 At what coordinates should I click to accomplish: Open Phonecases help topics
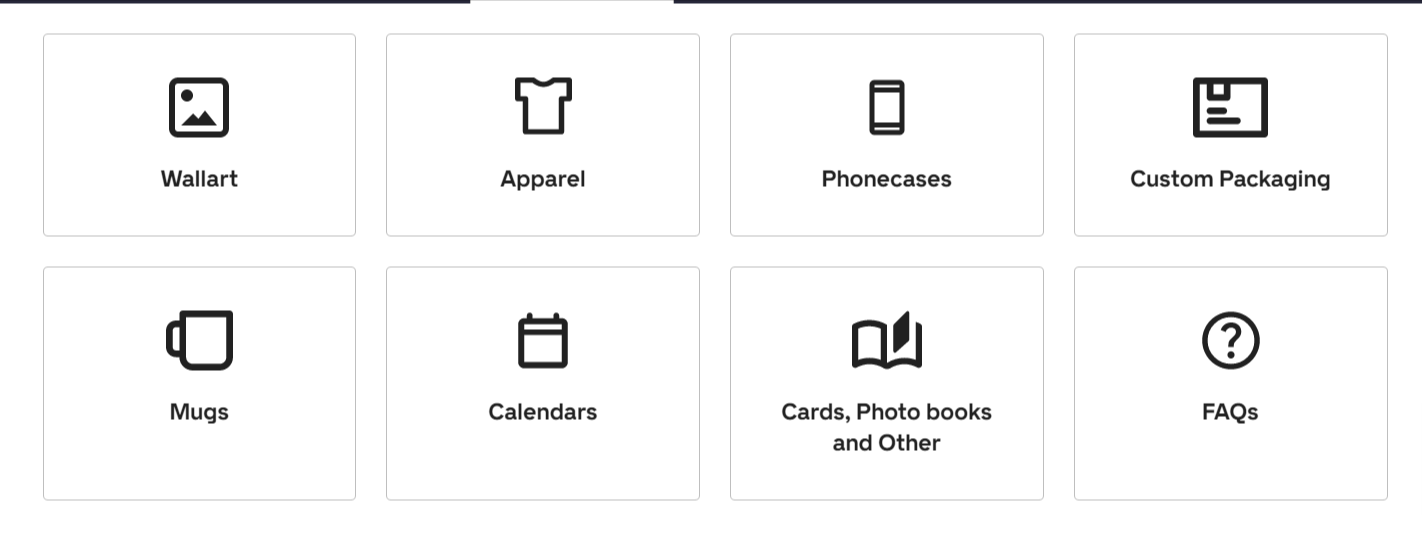[x=886, y=135]
